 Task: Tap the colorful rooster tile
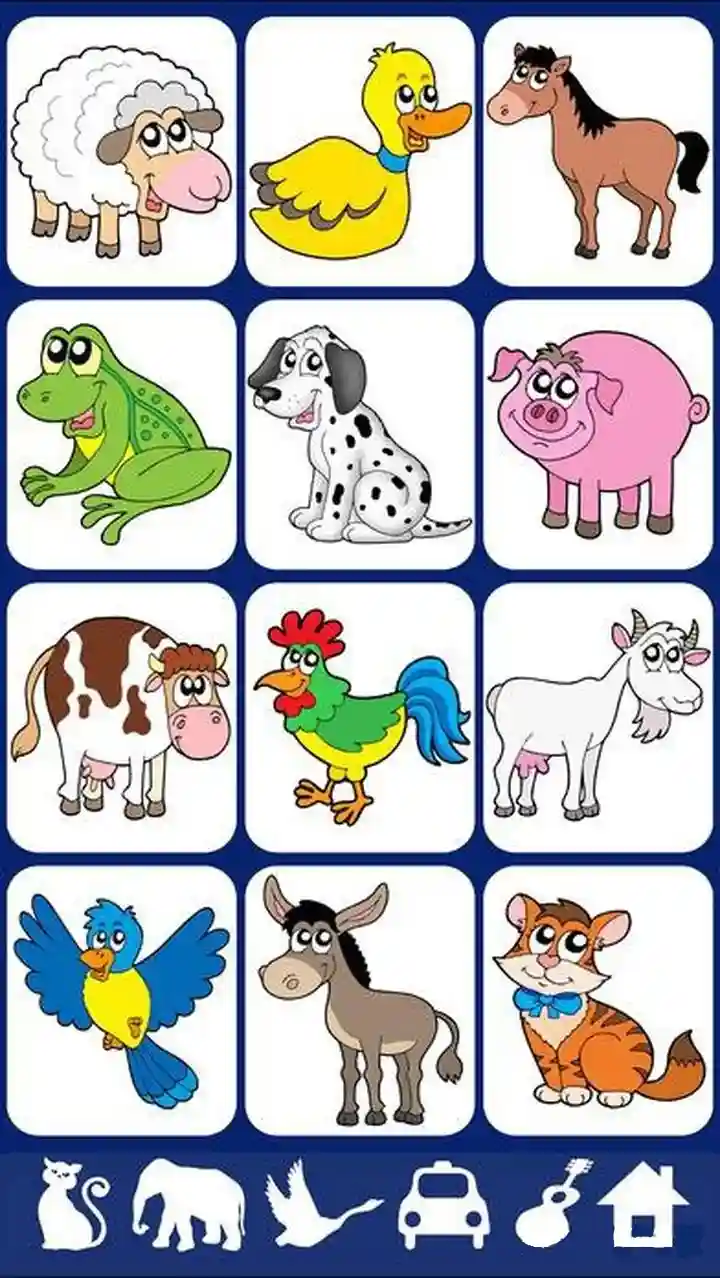pos(360,718)
